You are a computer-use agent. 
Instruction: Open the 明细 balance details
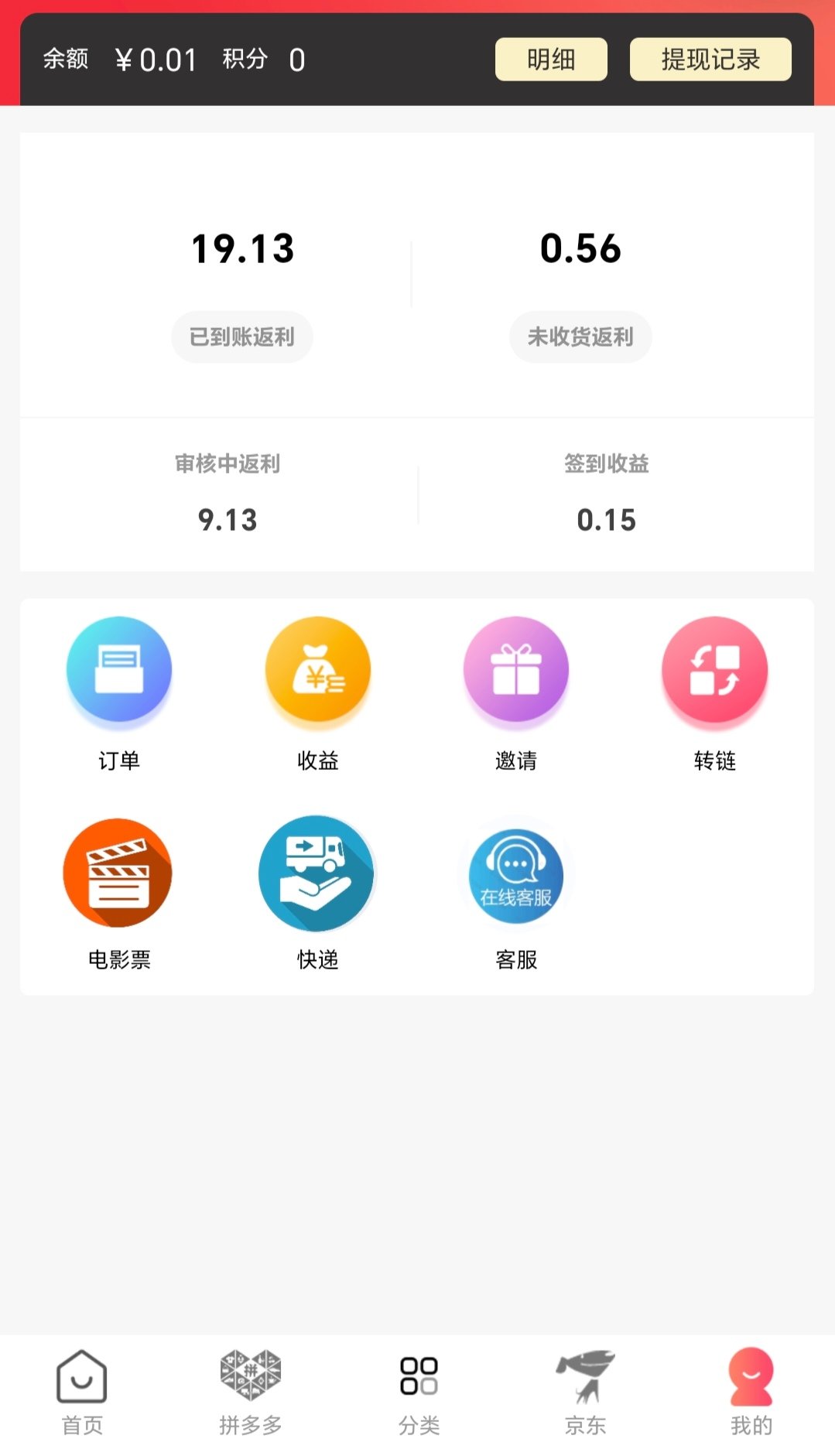551,60
